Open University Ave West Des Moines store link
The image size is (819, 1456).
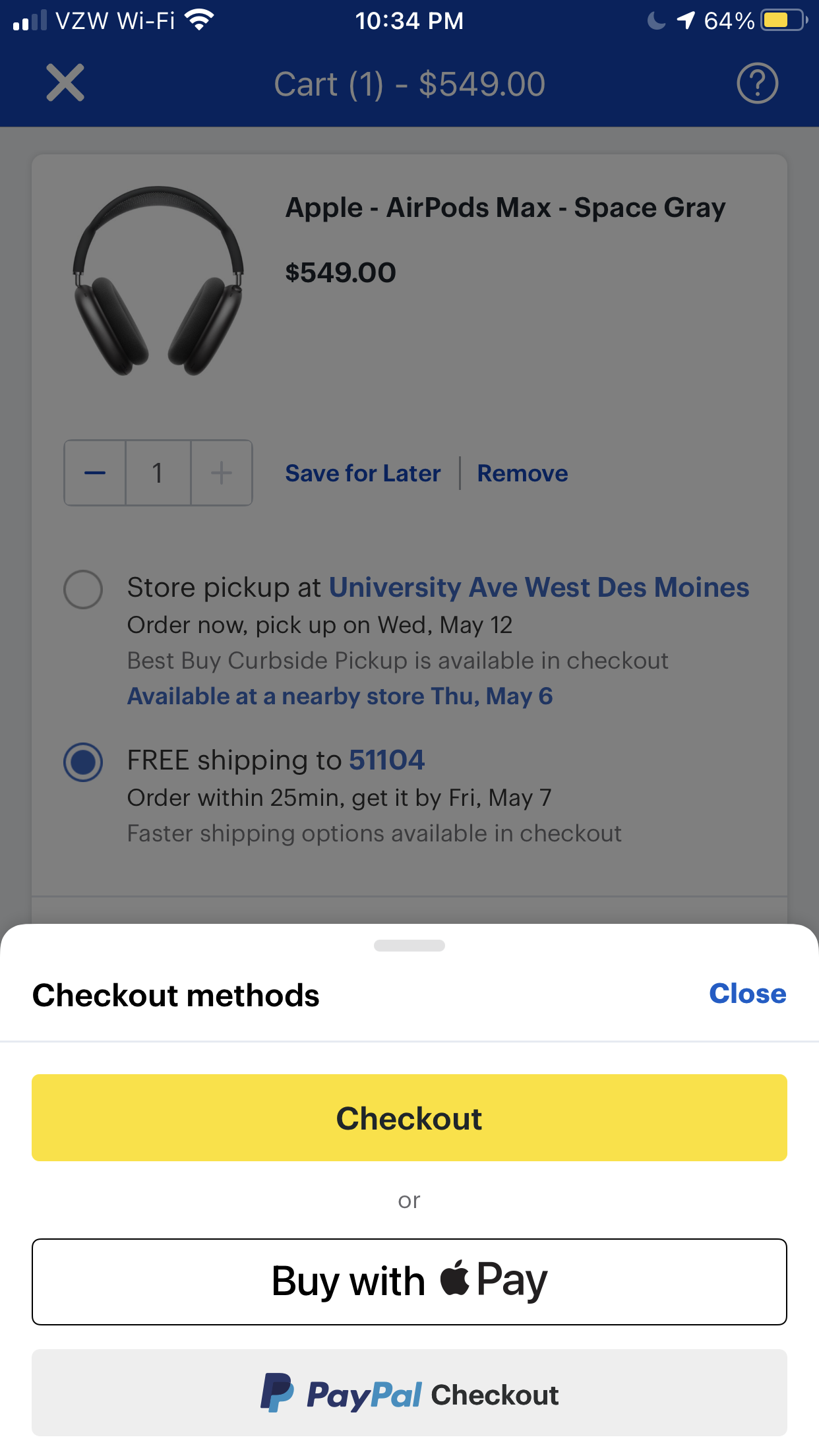[539, 587]
